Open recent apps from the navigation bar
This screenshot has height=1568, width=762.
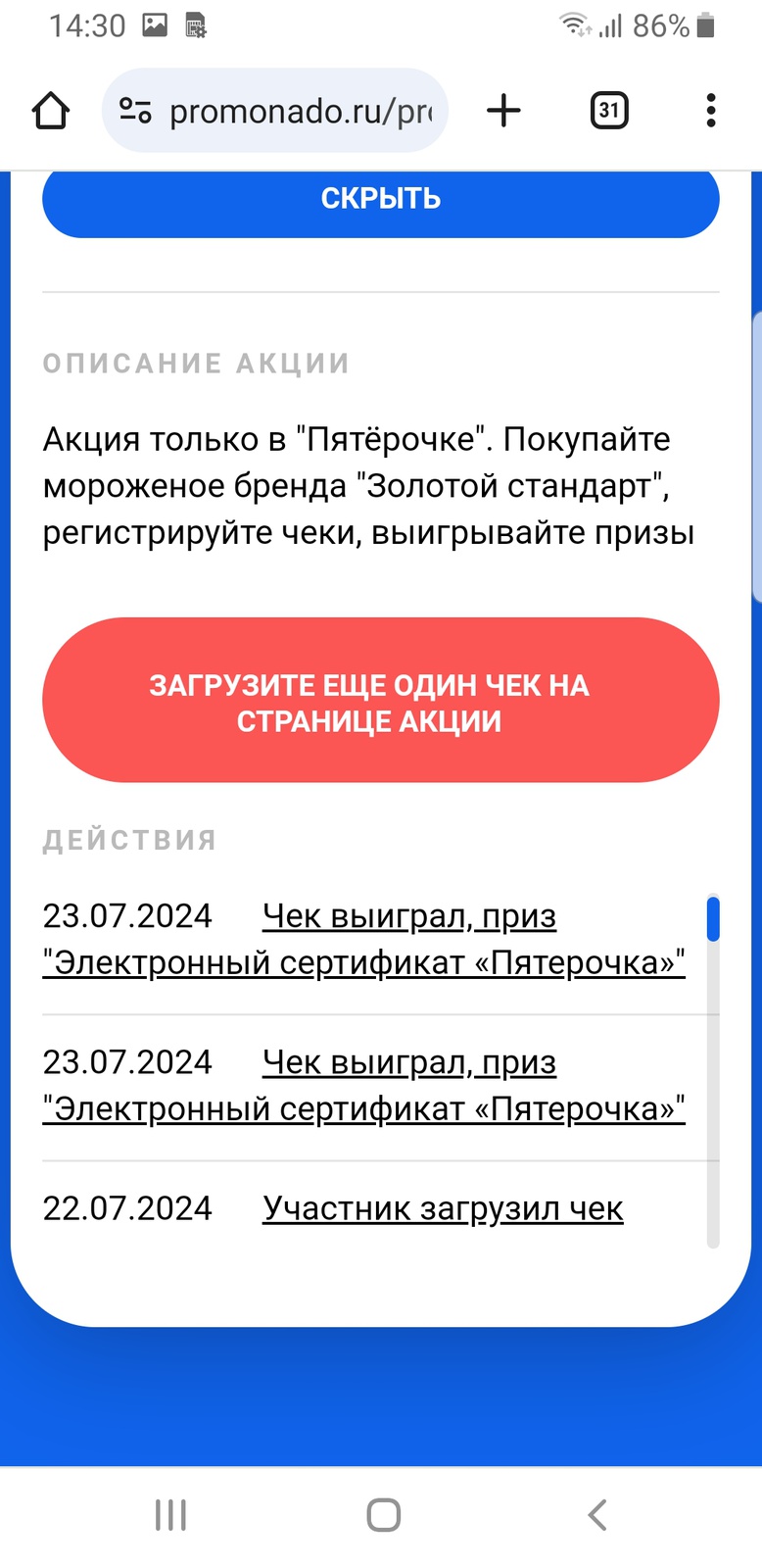(x=170, y=1515)
